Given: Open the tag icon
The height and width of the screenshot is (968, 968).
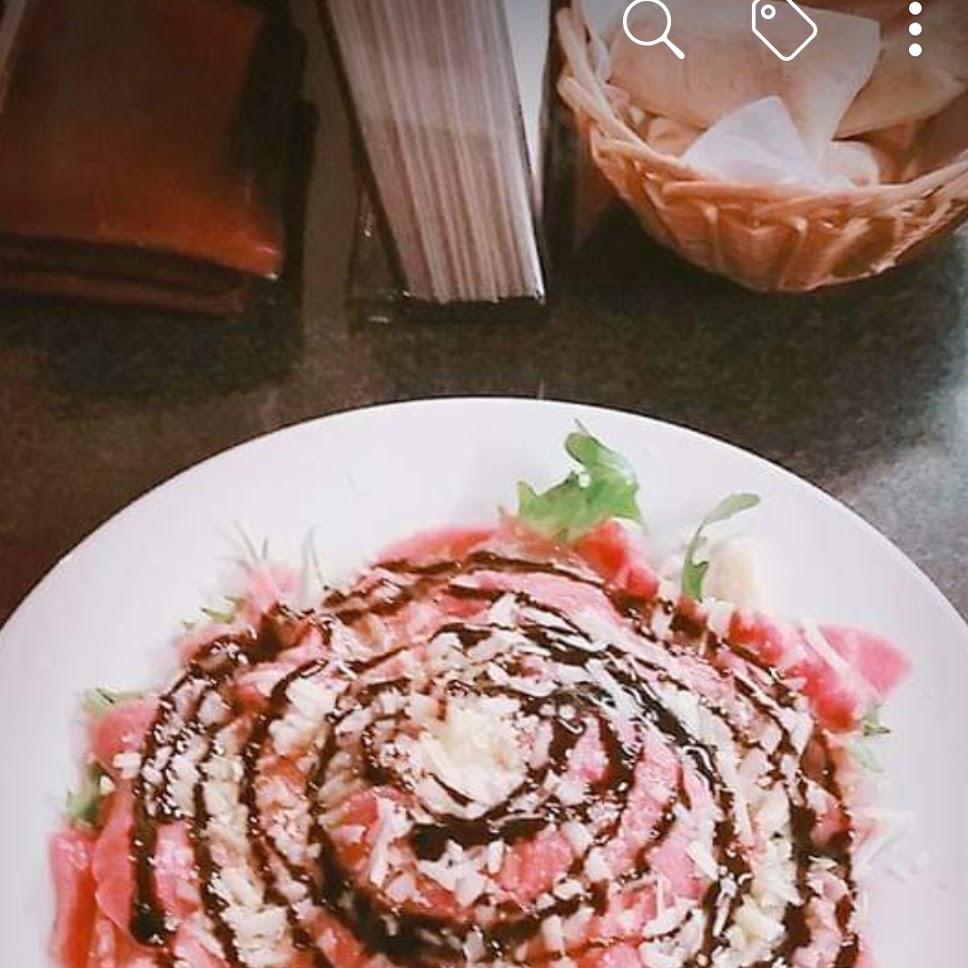Looking at the screenshot, I should click(x=783, y=28).
